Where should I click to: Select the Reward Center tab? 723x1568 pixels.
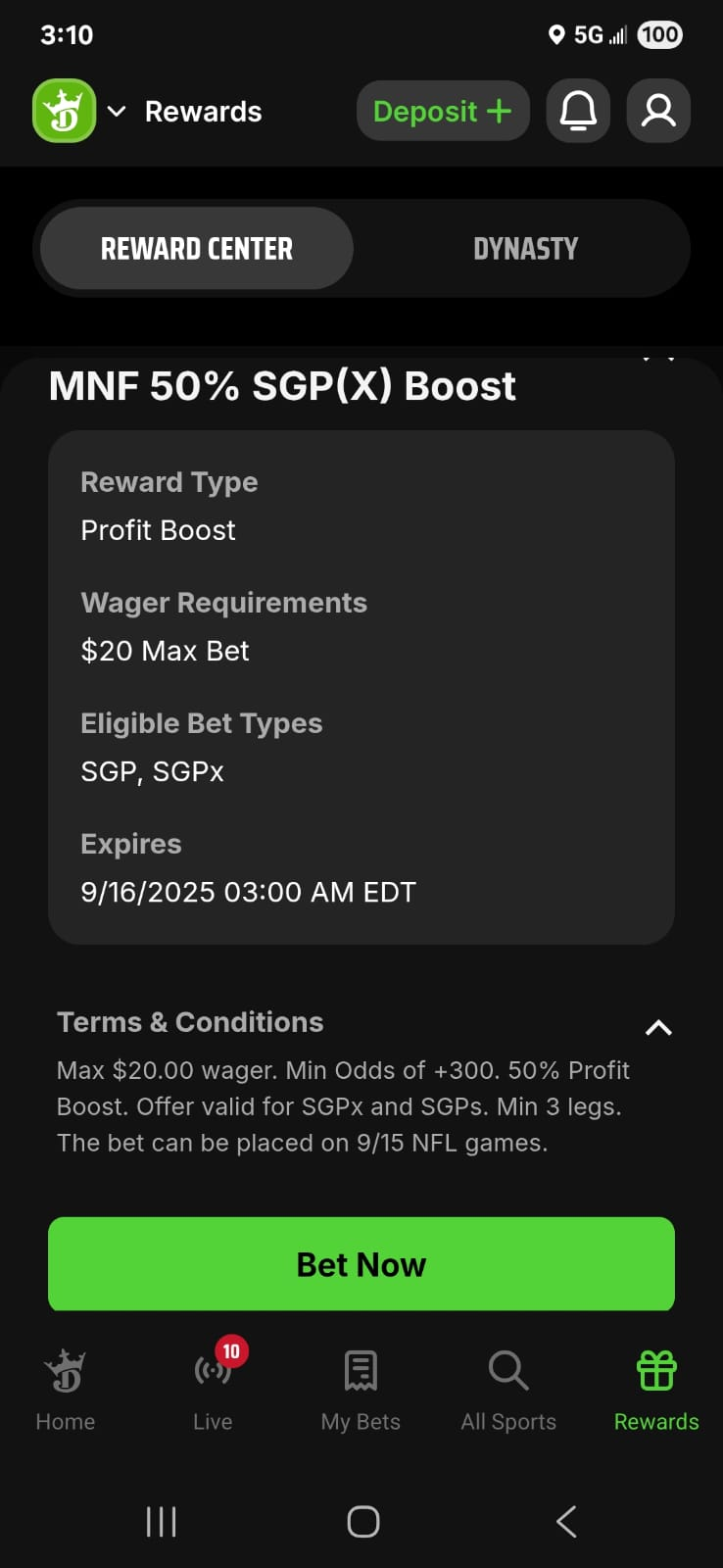coord(197,249)
